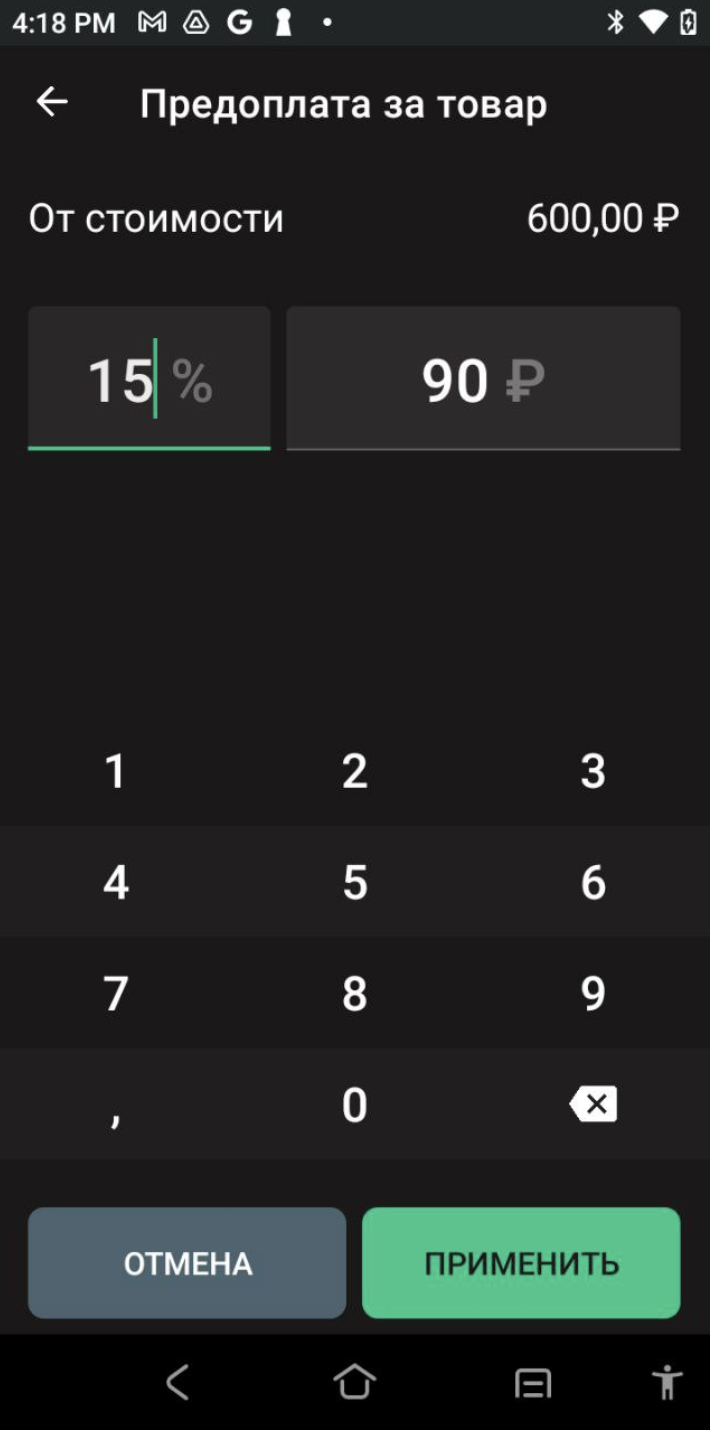The width and height of the screenshot is (710, 1430).
Task: Tap digit 8 on the keypad
Action: [354, 993]
